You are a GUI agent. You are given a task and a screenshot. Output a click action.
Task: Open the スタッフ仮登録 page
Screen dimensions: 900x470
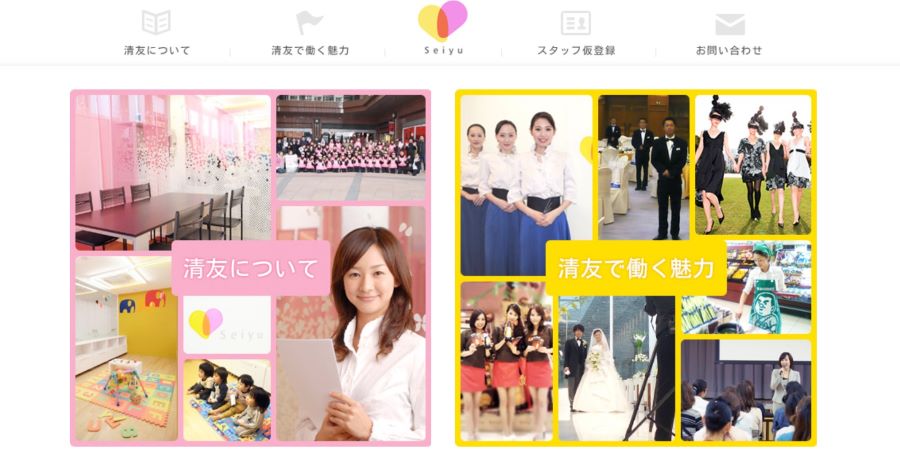[576, 35]
